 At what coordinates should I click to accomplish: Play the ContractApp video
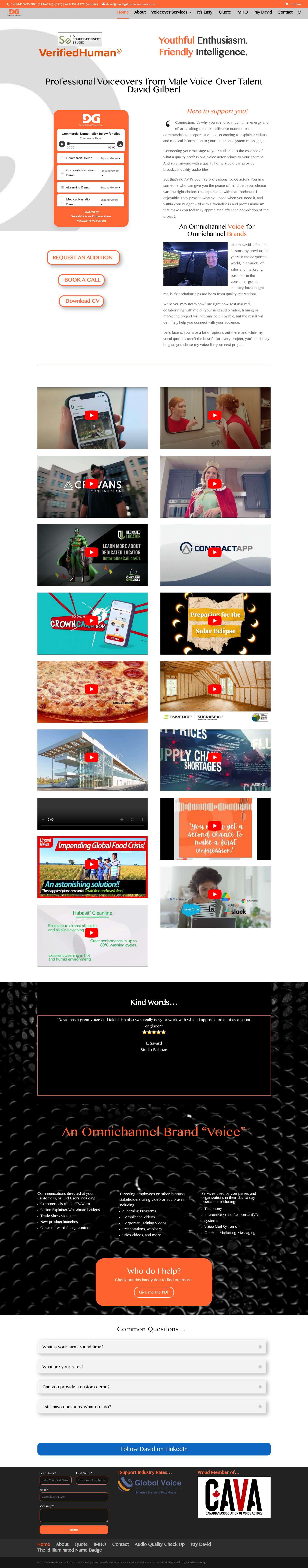tap(215, 552)
